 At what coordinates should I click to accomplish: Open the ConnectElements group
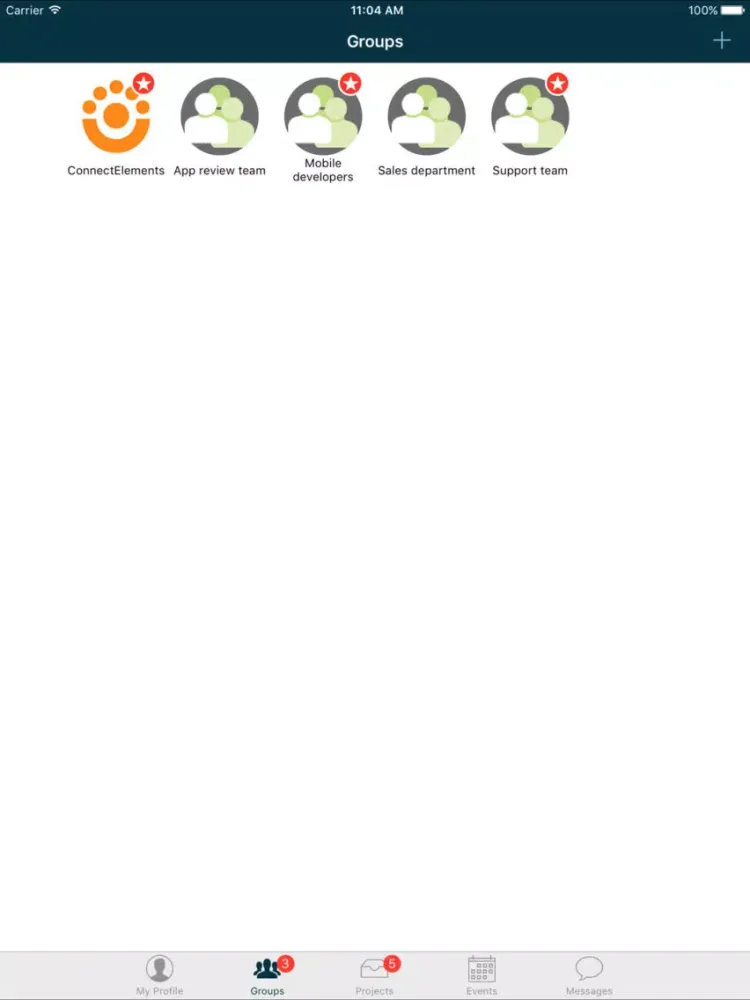pyautogui.click(x=116, y=117)
